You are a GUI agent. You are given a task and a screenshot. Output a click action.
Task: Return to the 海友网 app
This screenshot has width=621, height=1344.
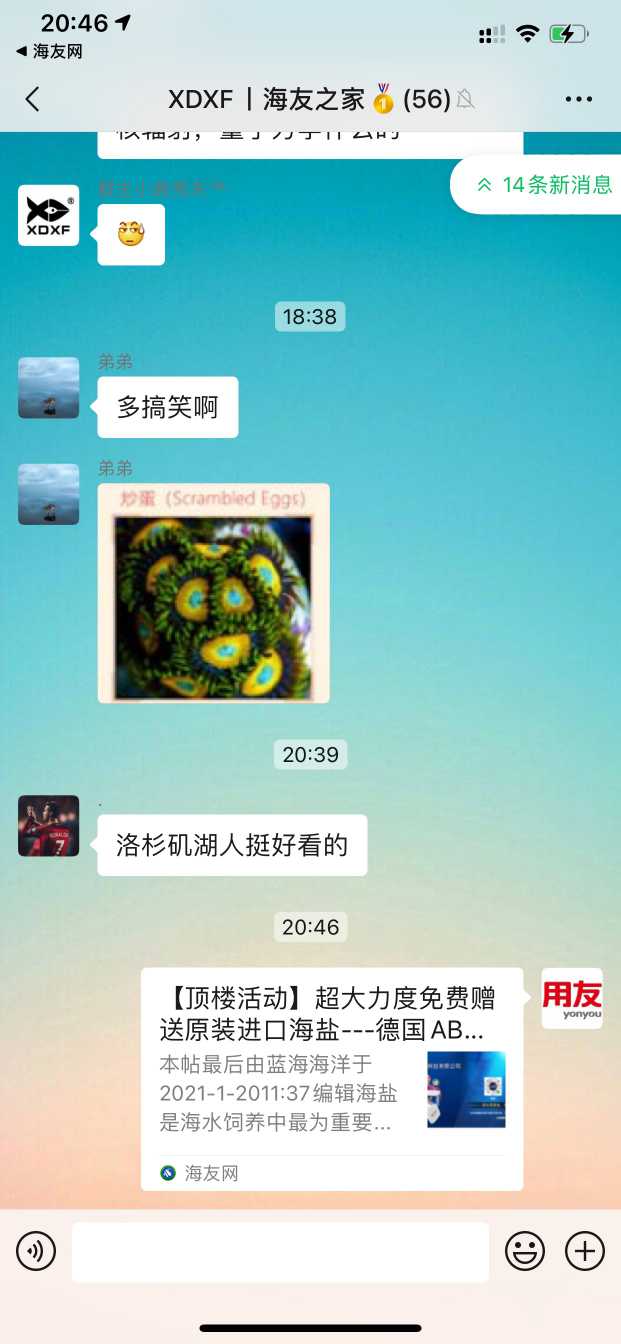[48, 51]
